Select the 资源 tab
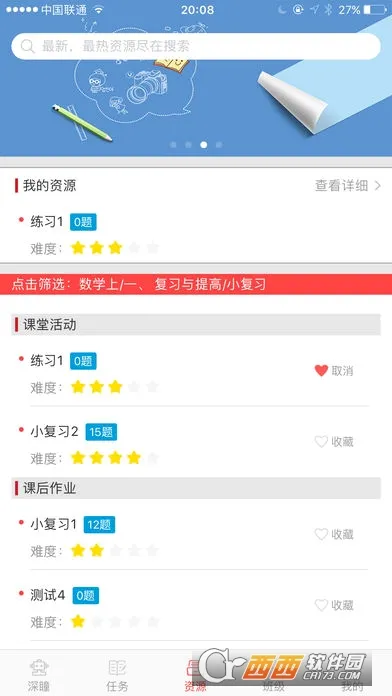The image size is (392, 696). click(195, 675)
